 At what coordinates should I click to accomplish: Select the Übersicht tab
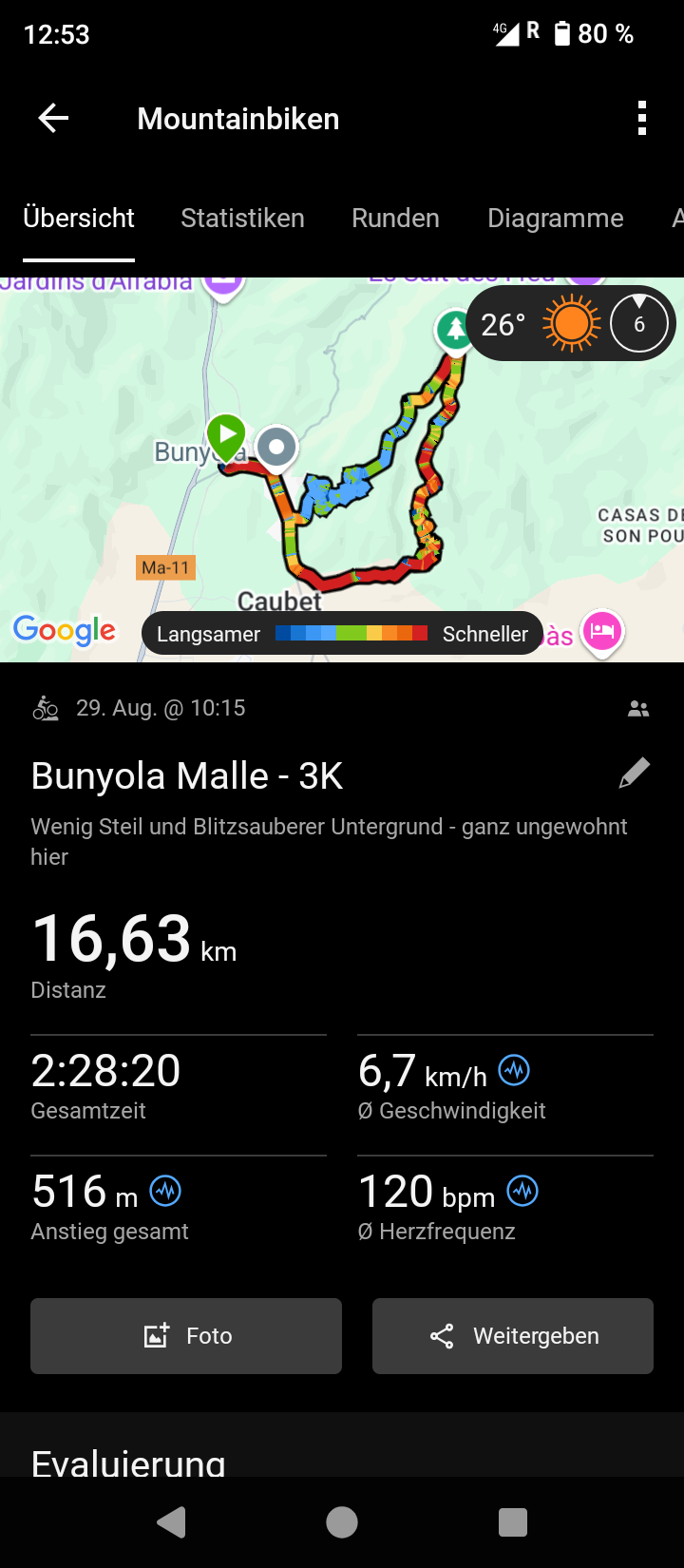click(x=79, y=219)
